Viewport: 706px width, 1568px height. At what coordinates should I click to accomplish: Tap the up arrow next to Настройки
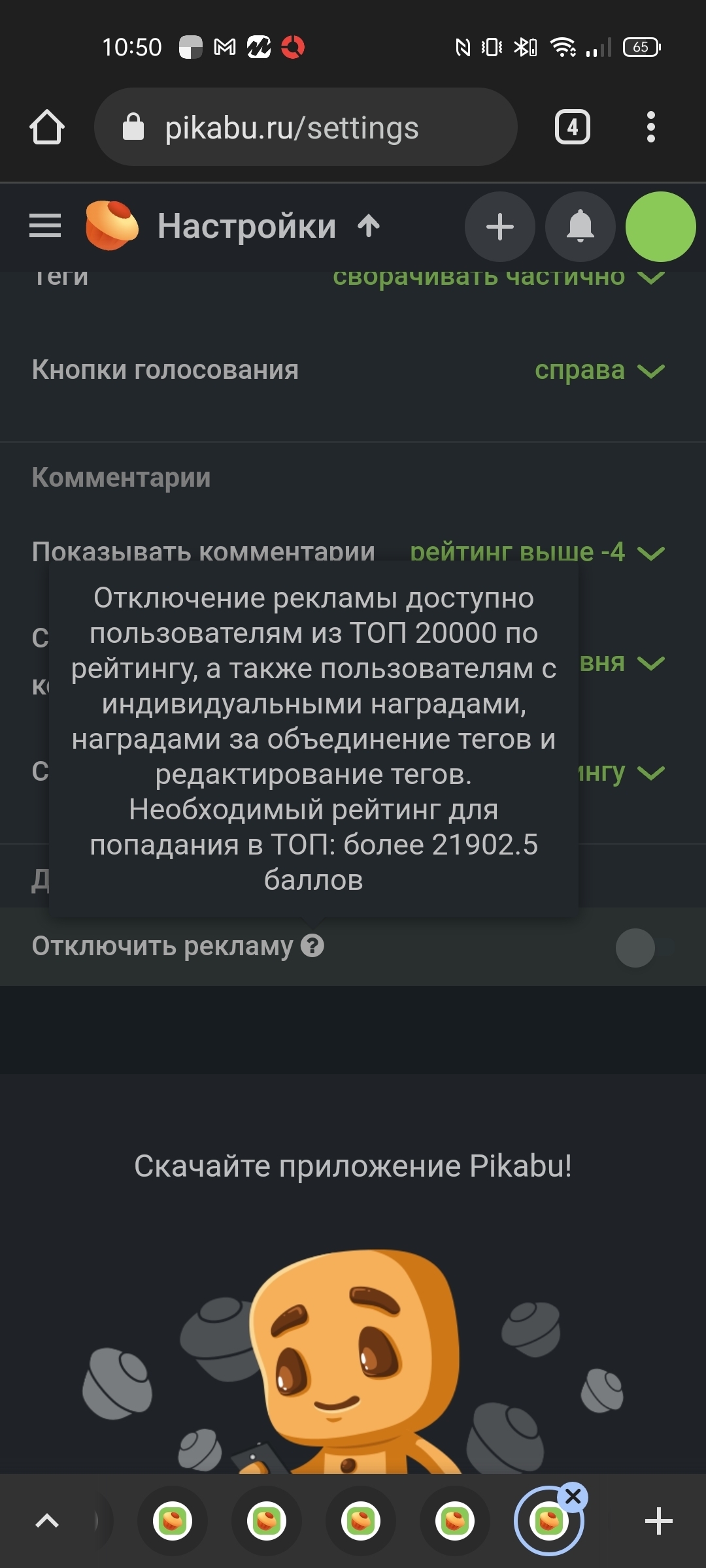[369, 226]
